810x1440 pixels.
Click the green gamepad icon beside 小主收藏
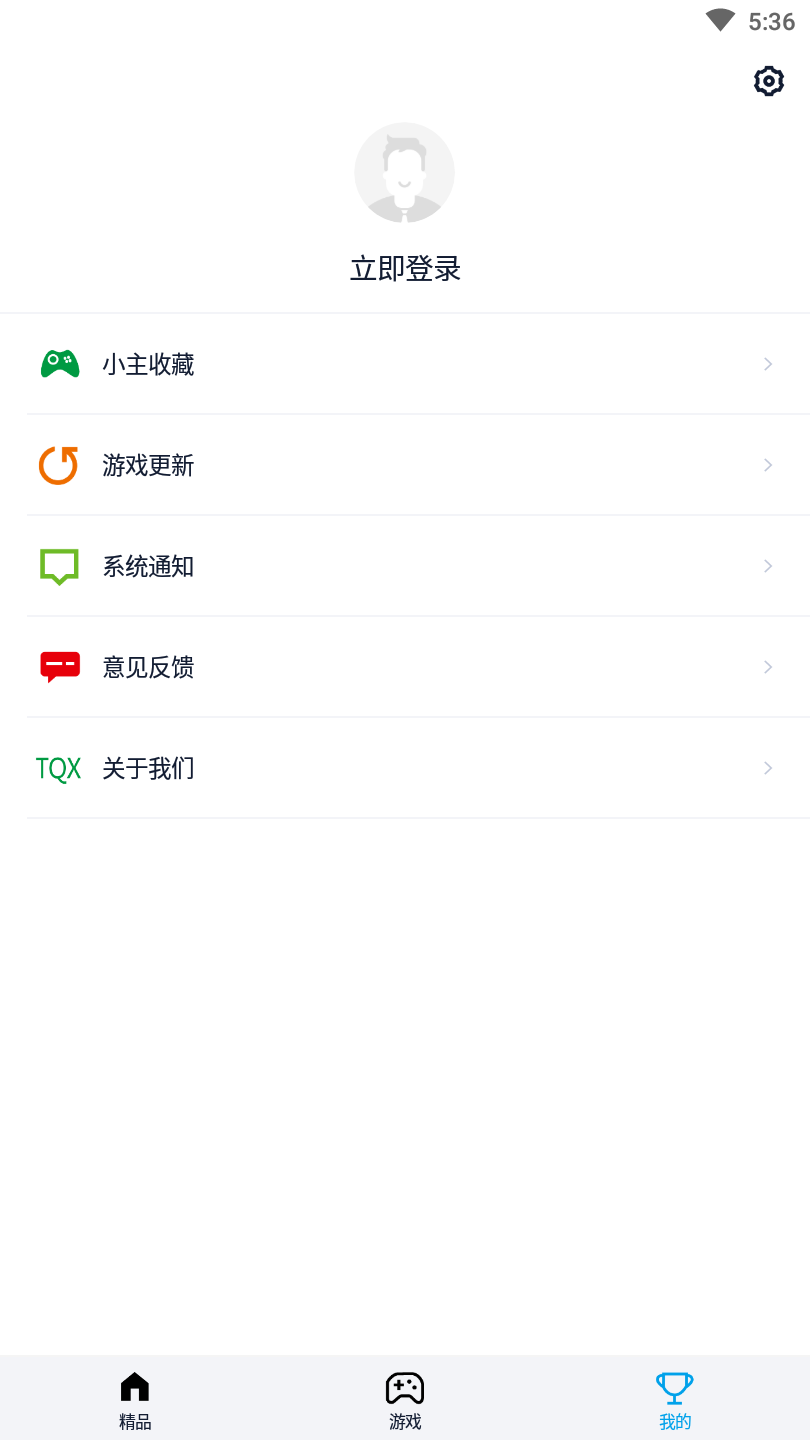pos(59,364)
